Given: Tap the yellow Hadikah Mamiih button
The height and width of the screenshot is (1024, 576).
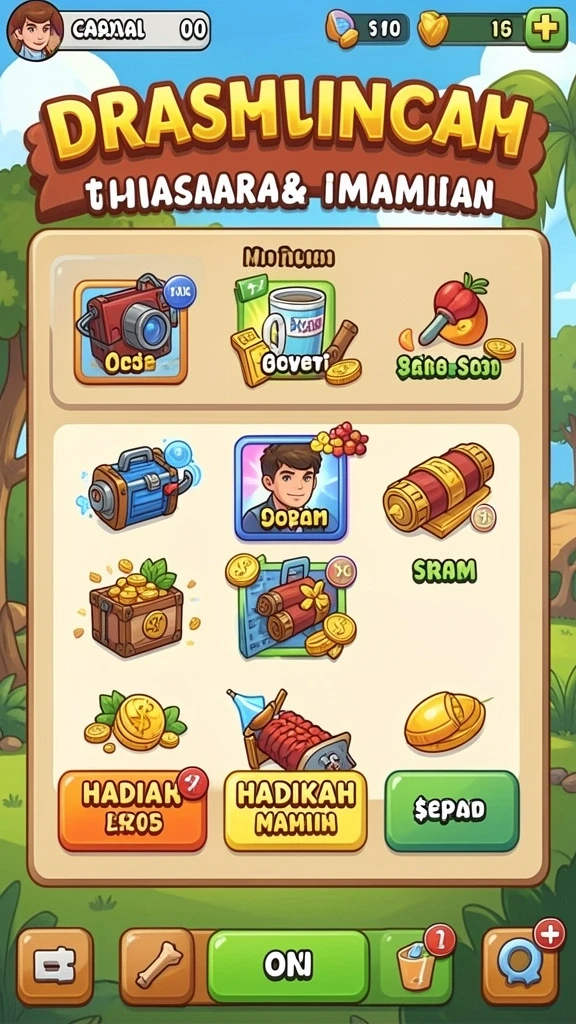Looking at the screenshot, I should coord(295,810).
